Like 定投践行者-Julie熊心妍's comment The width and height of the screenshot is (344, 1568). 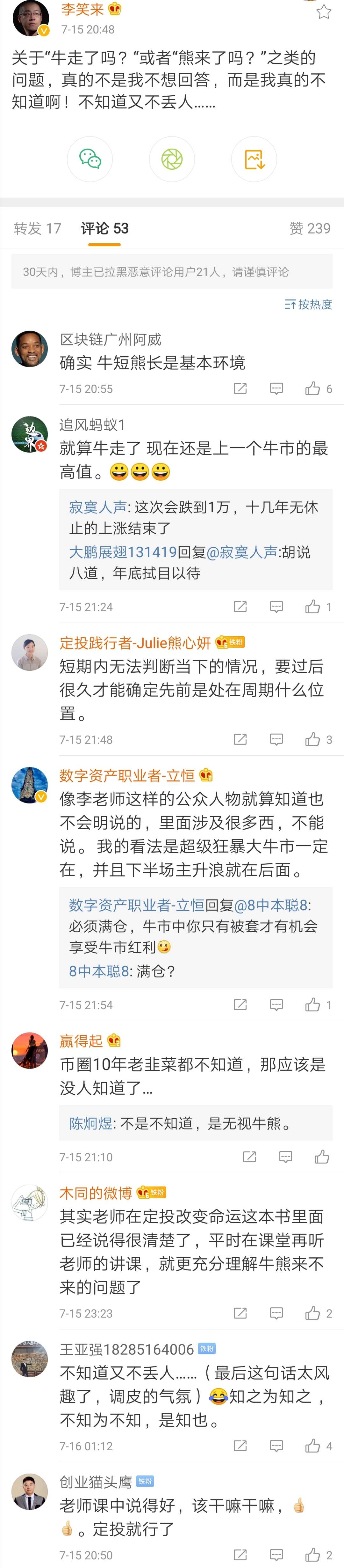313,739
